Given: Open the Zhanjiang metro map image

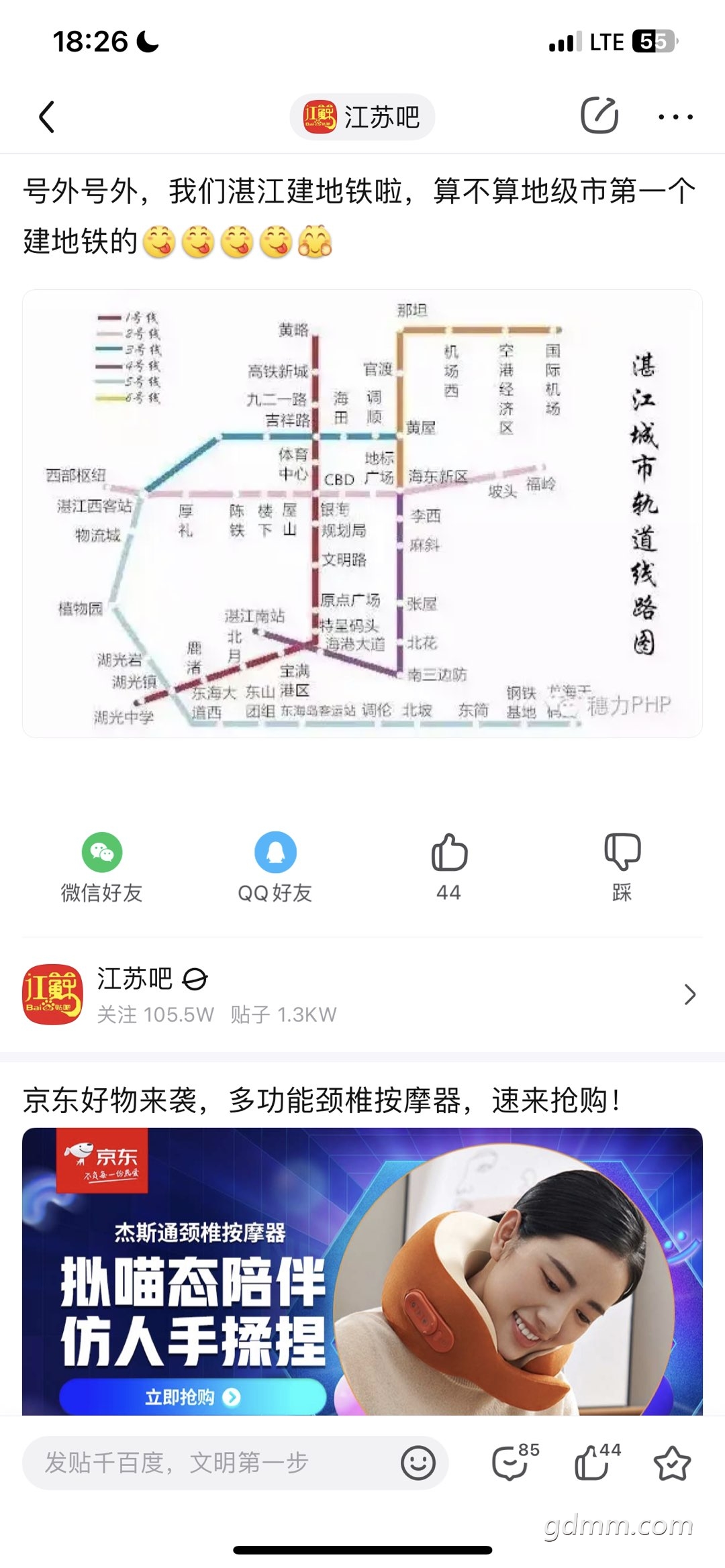Looking at the screenshot, I should 362,513.
